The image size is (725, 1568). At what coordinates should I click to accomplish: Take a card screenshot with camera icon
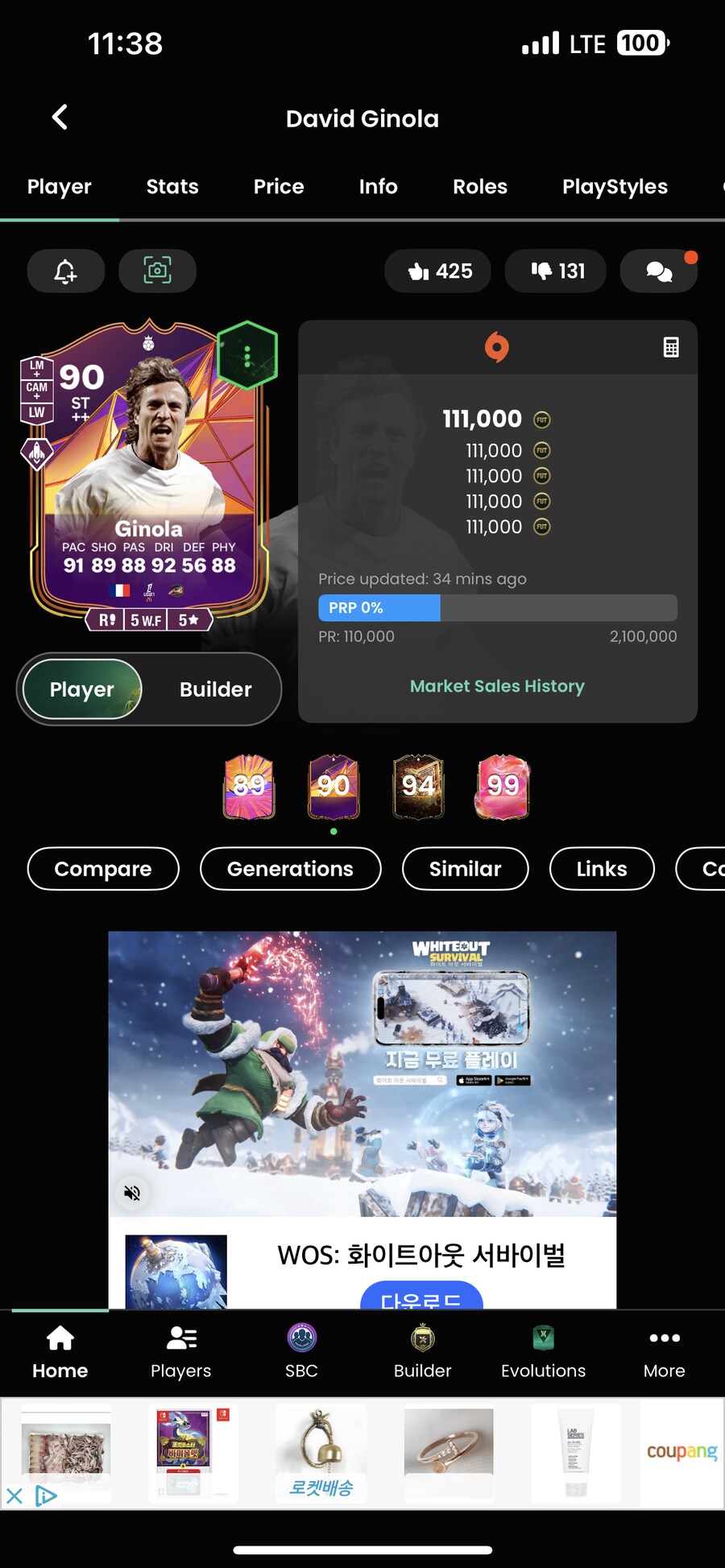coord(157,271)
